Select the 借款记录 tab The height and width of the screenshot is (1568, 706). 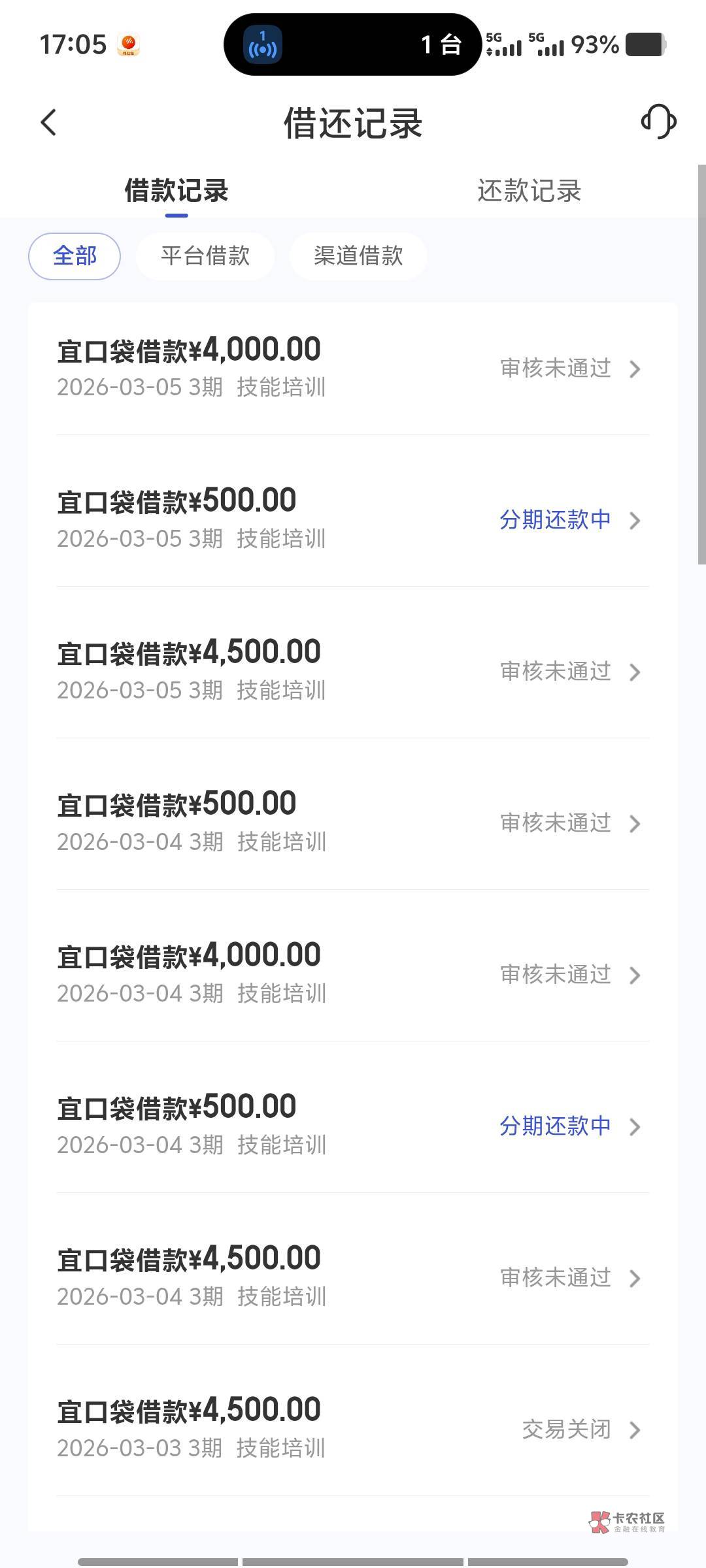[176, 191]
